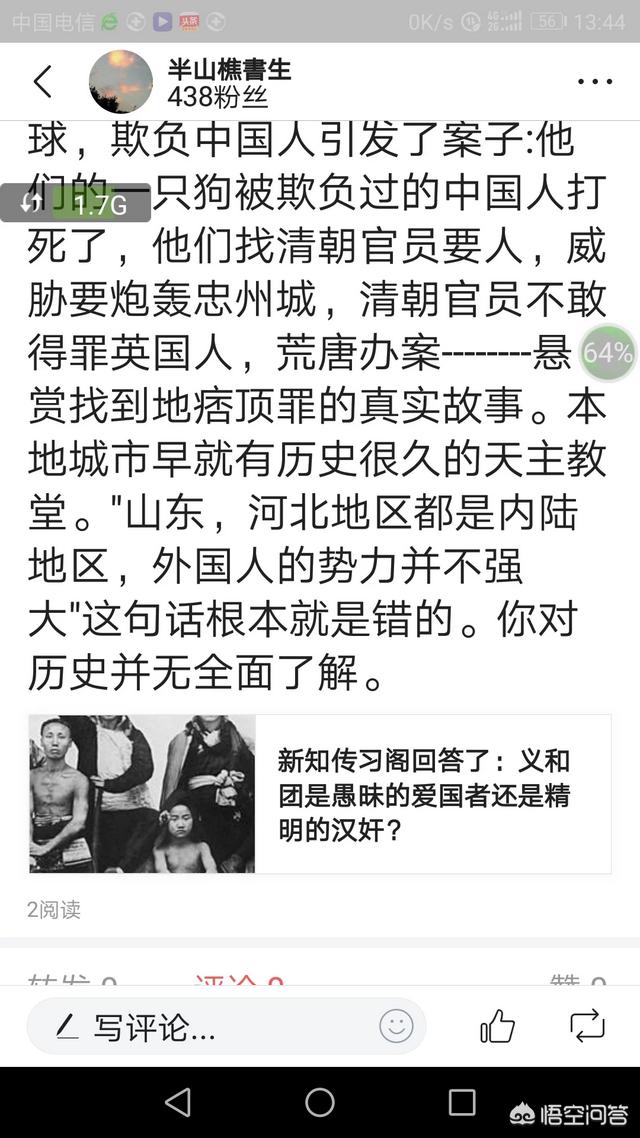Screen dimensions: 640x1138
Task: Open 半山樵書生's profile avatar
Action: click(x=121, y=82)
